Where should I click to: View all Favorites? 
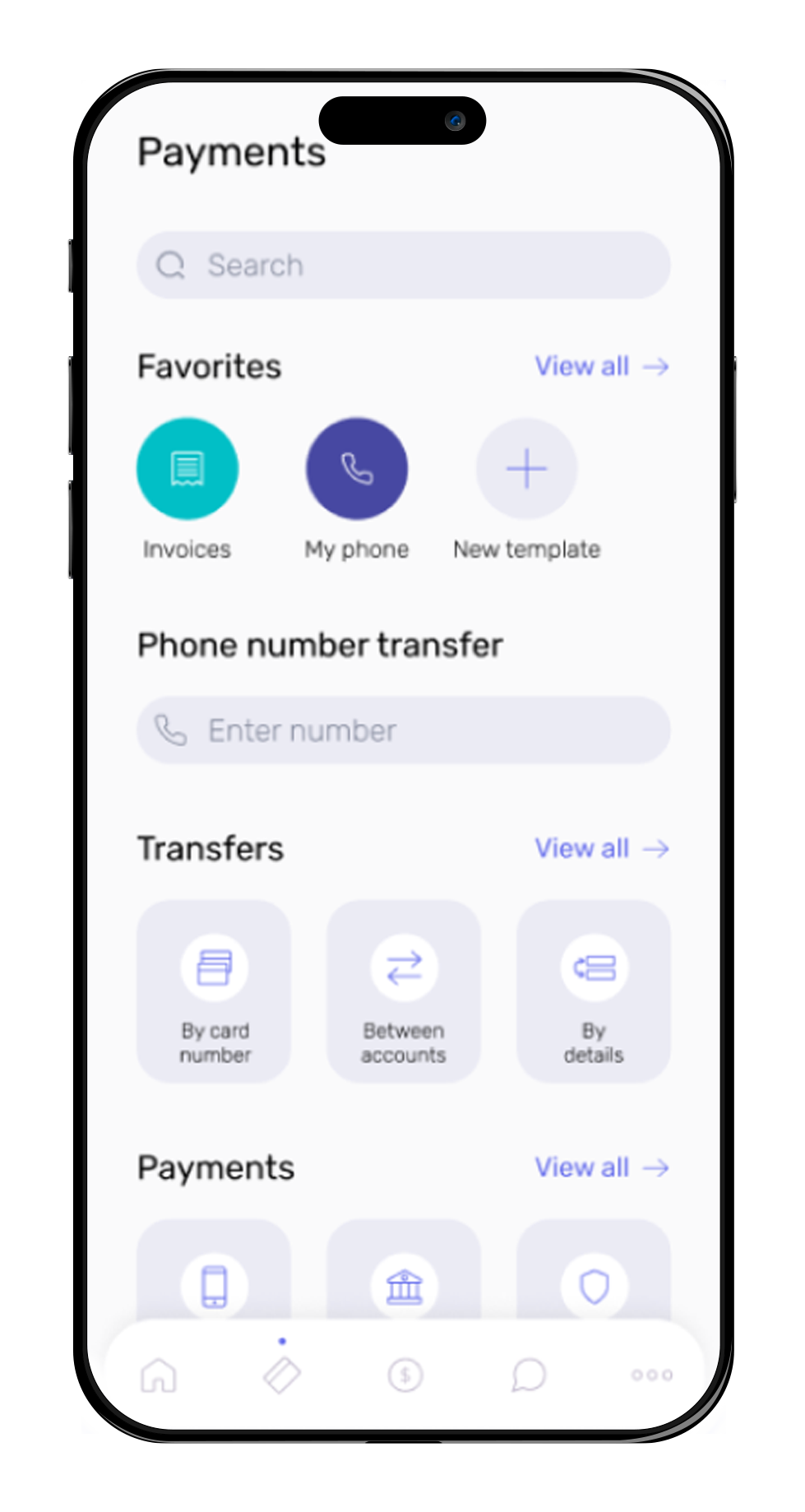coord(601,366)
